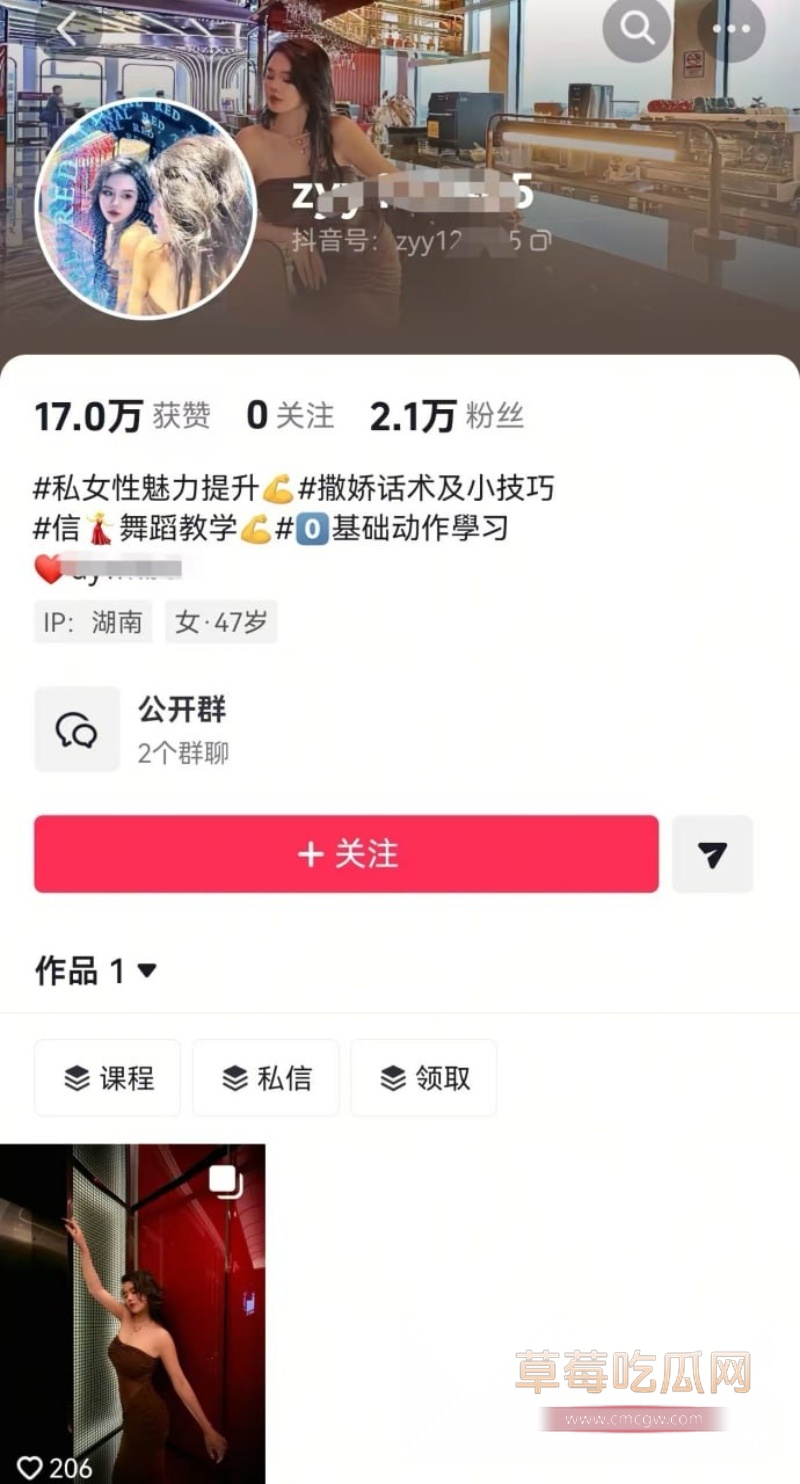The image size is (800, 1484).
Task: Tap the back arrow at top left
Action: [62, 29]
